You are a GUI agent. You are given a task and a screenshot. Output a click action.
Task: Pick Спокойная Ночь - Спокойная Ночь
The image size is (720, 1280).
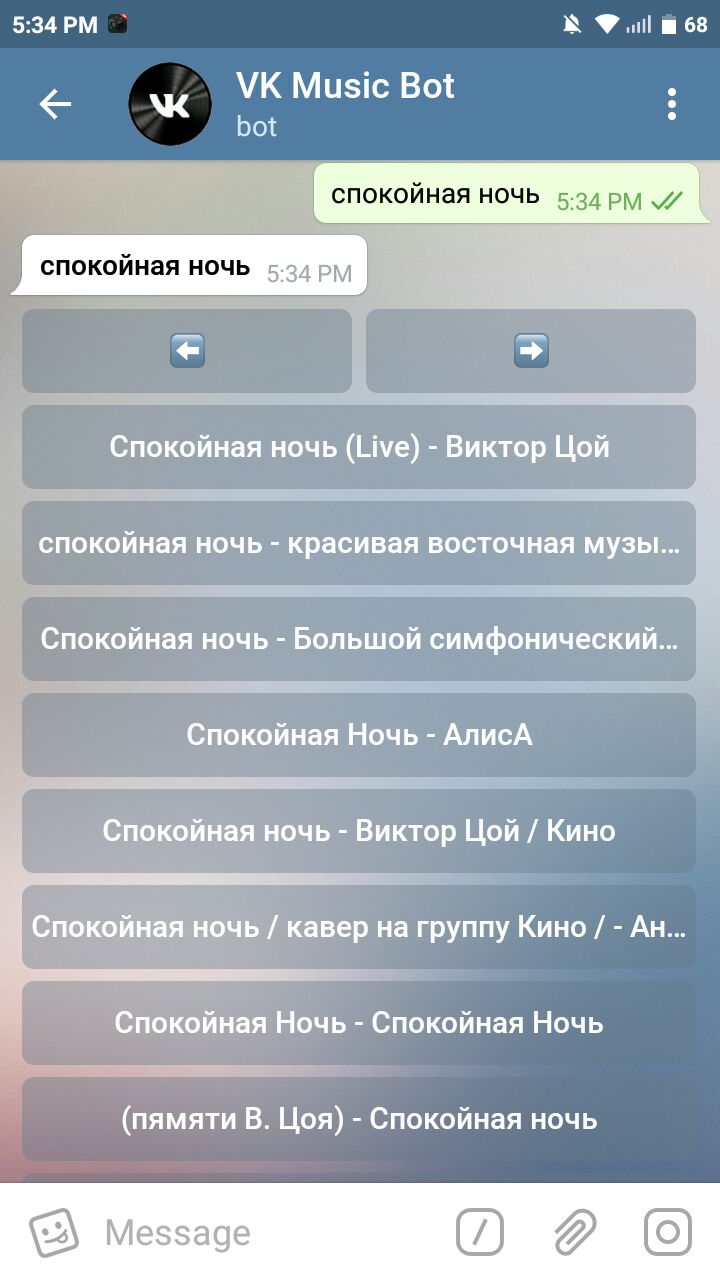point(359,1023)
